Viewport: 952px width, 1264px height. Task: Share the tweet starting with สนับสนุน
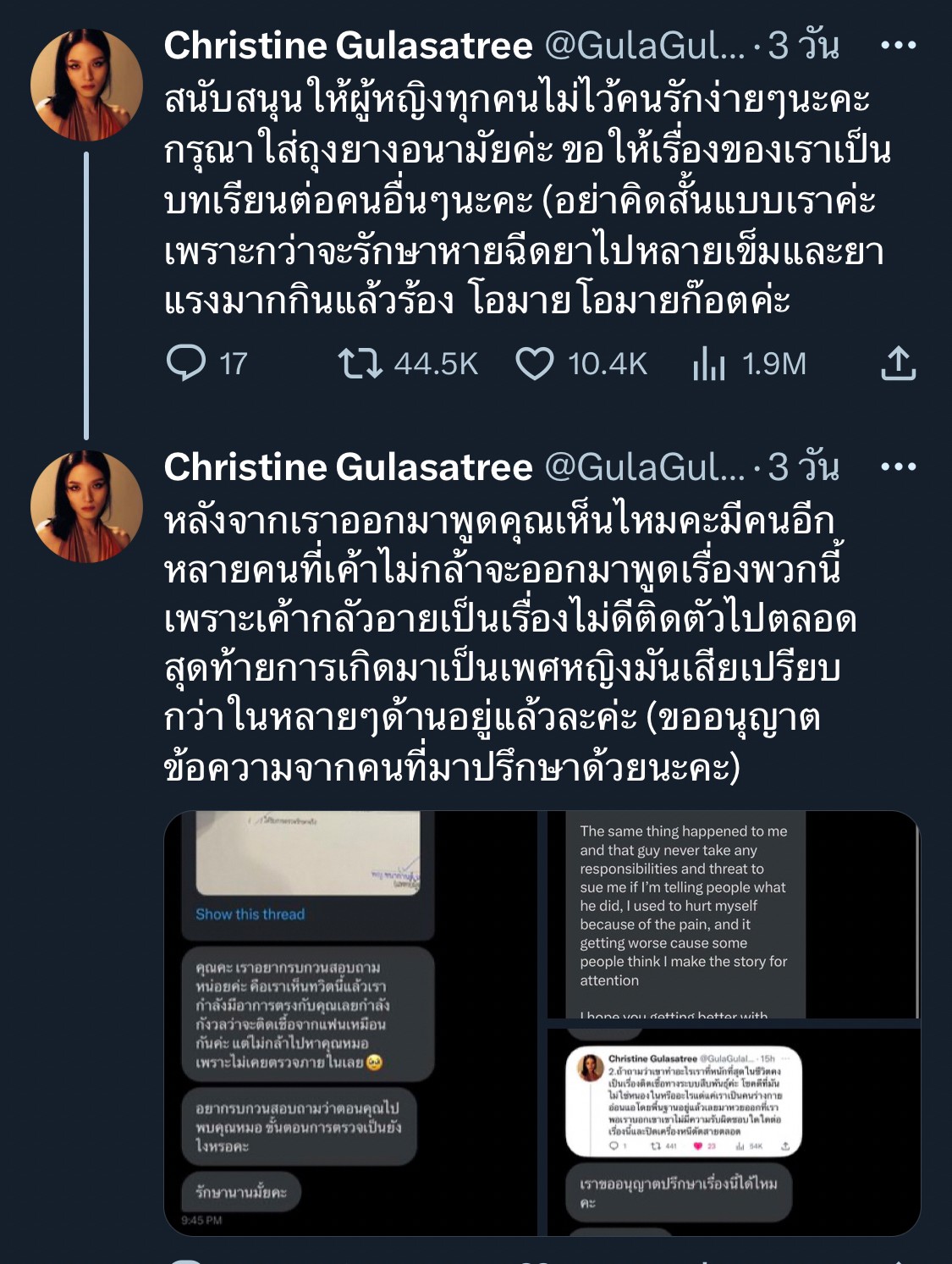coord(898,363)
